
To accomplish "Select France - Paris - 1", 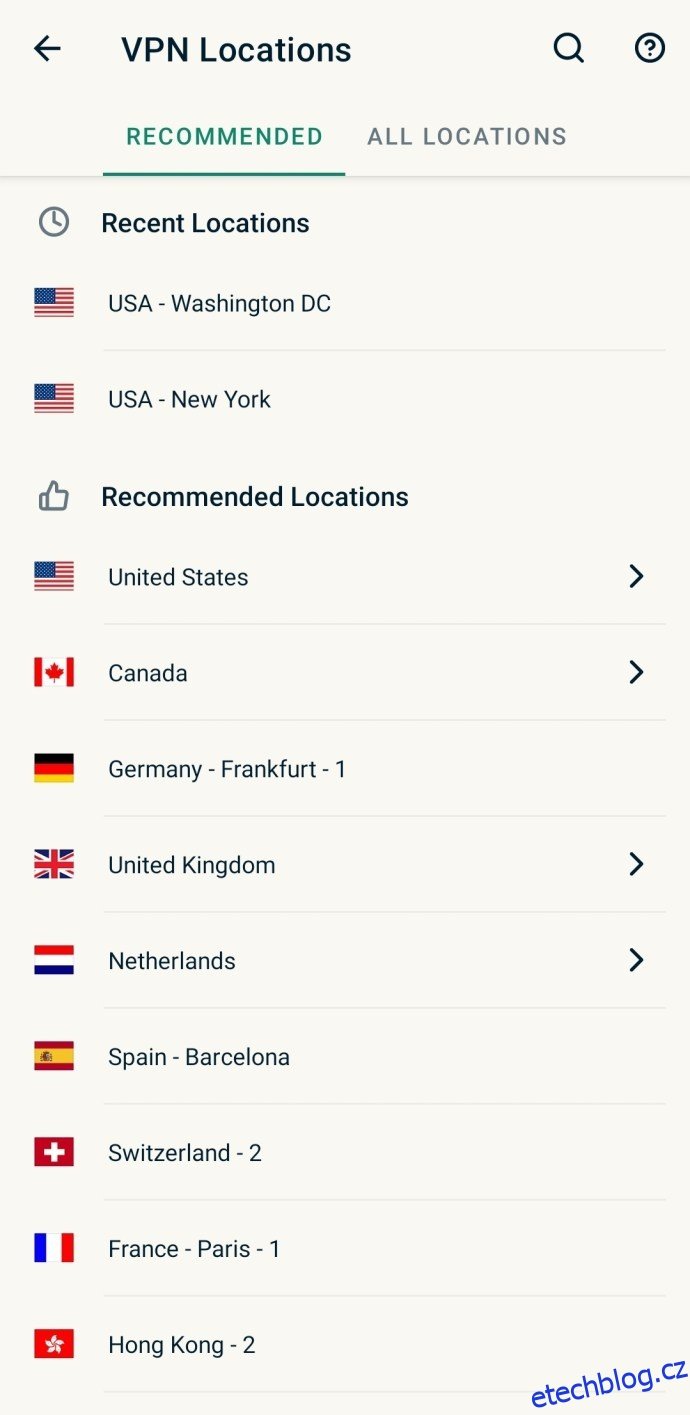I will coord(345,1249).
